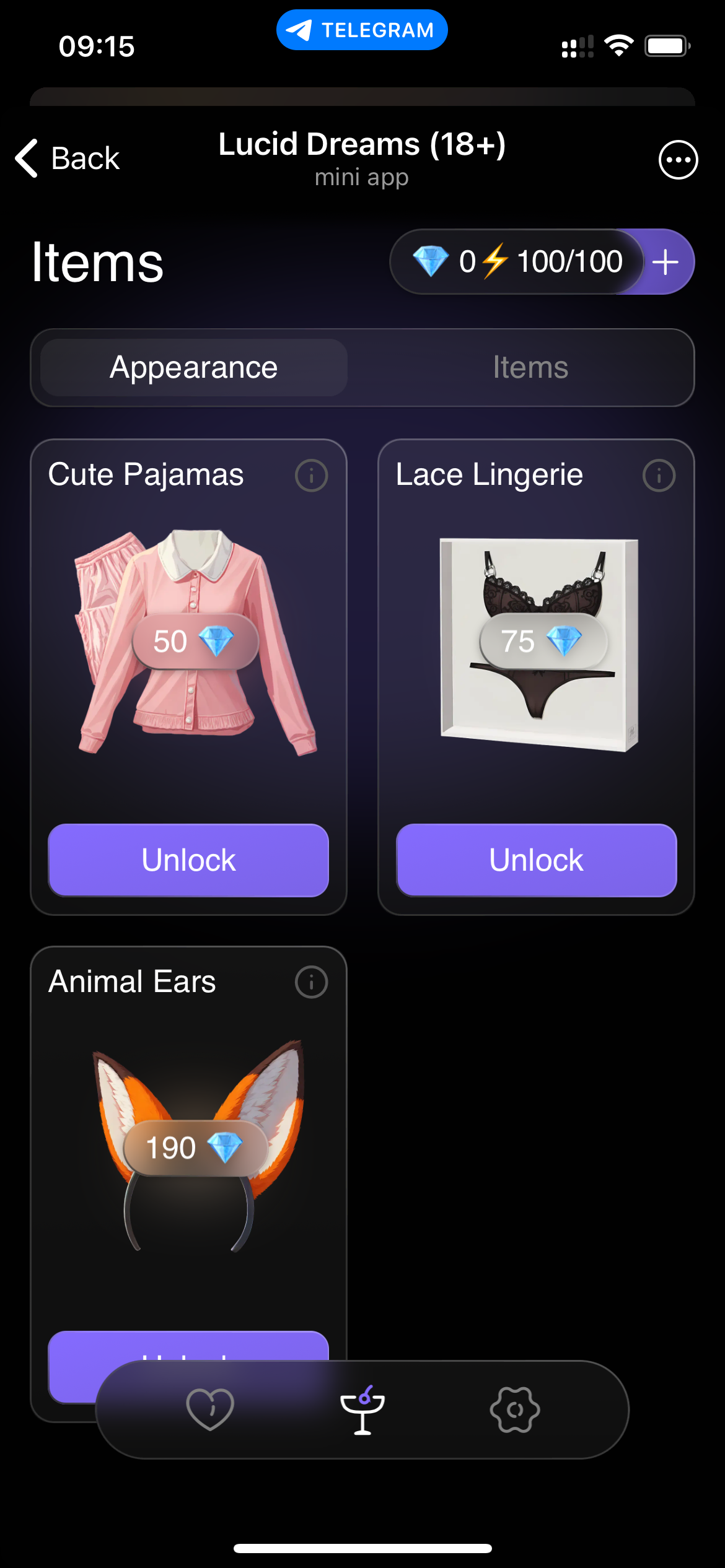This screenshot has height=1568, width=725.
Task: Open the favorites heart icon in bottom navigation
Action: [209, 1408]
